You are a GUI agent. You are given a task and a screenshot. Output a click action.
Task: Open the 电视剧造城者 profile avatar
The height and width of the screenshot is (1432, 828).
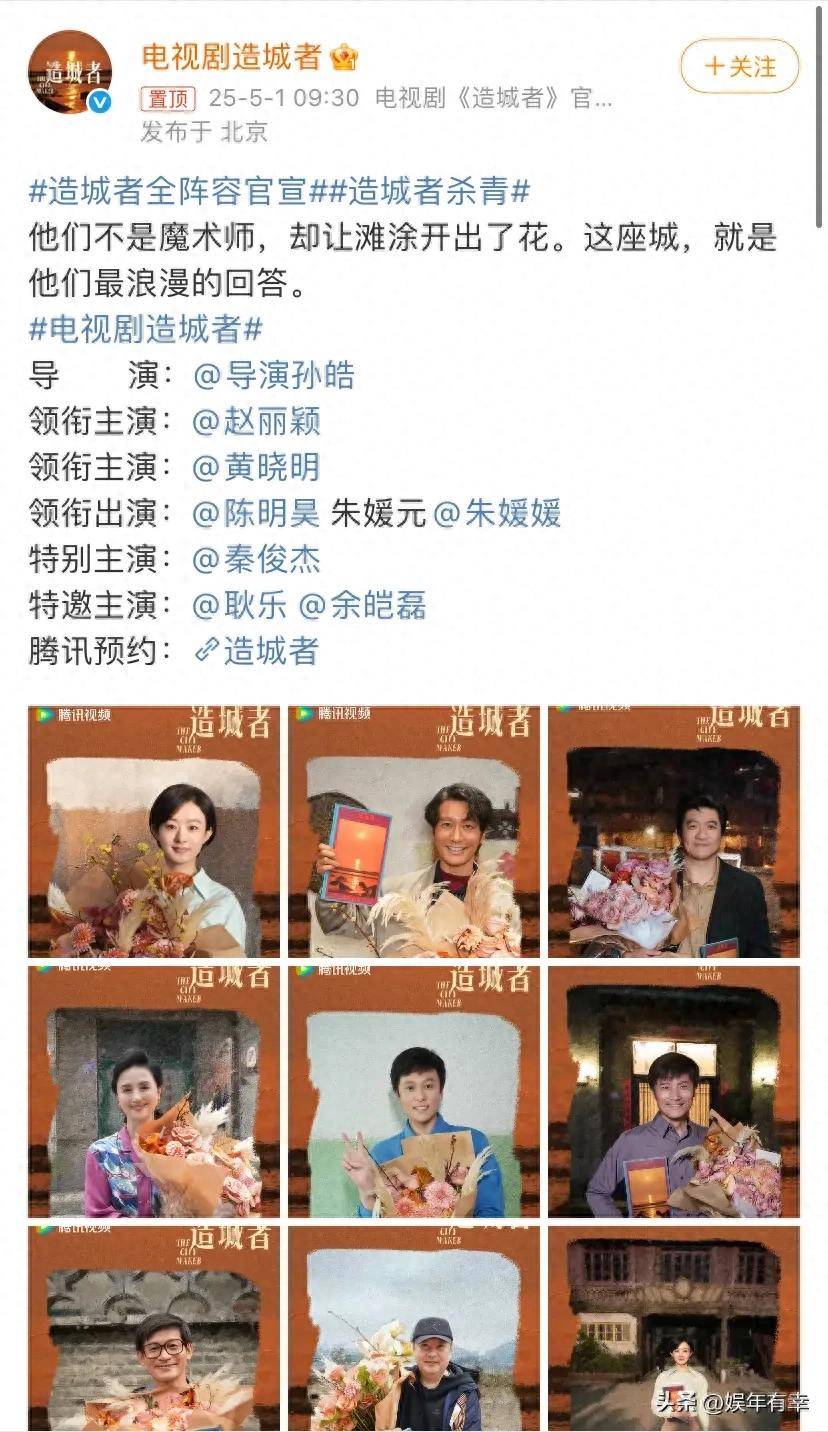69,72
